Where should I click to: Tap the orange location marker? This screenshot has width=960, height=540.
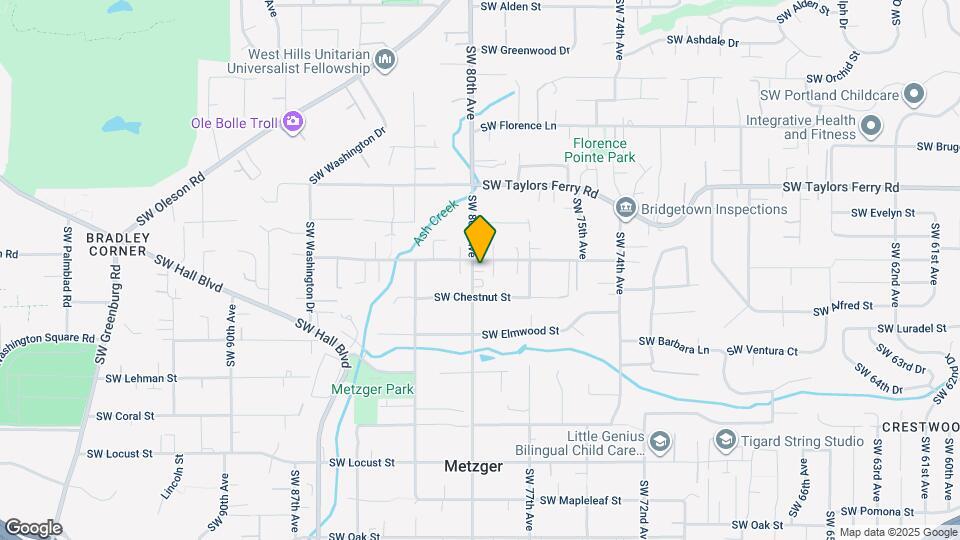click(480, 240)
